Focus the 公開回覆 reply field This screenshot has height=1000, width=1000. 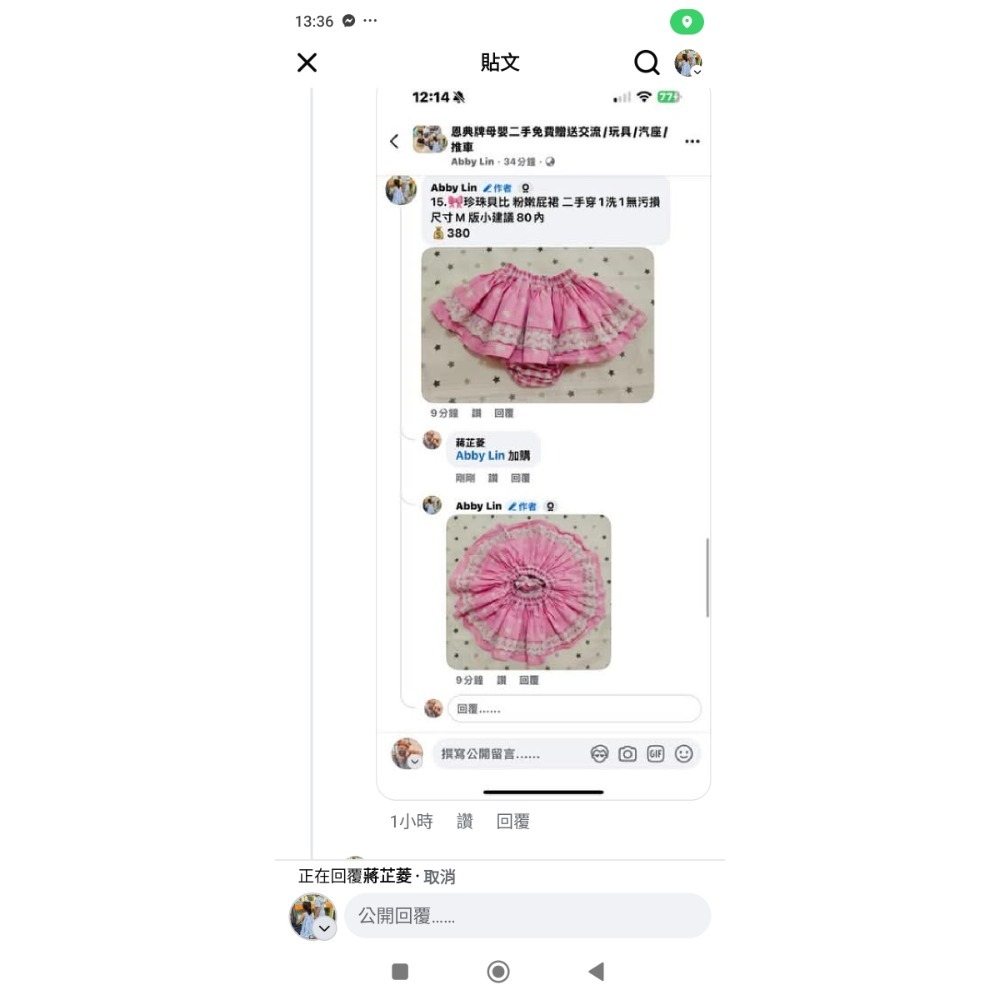[x=527, y=916]
